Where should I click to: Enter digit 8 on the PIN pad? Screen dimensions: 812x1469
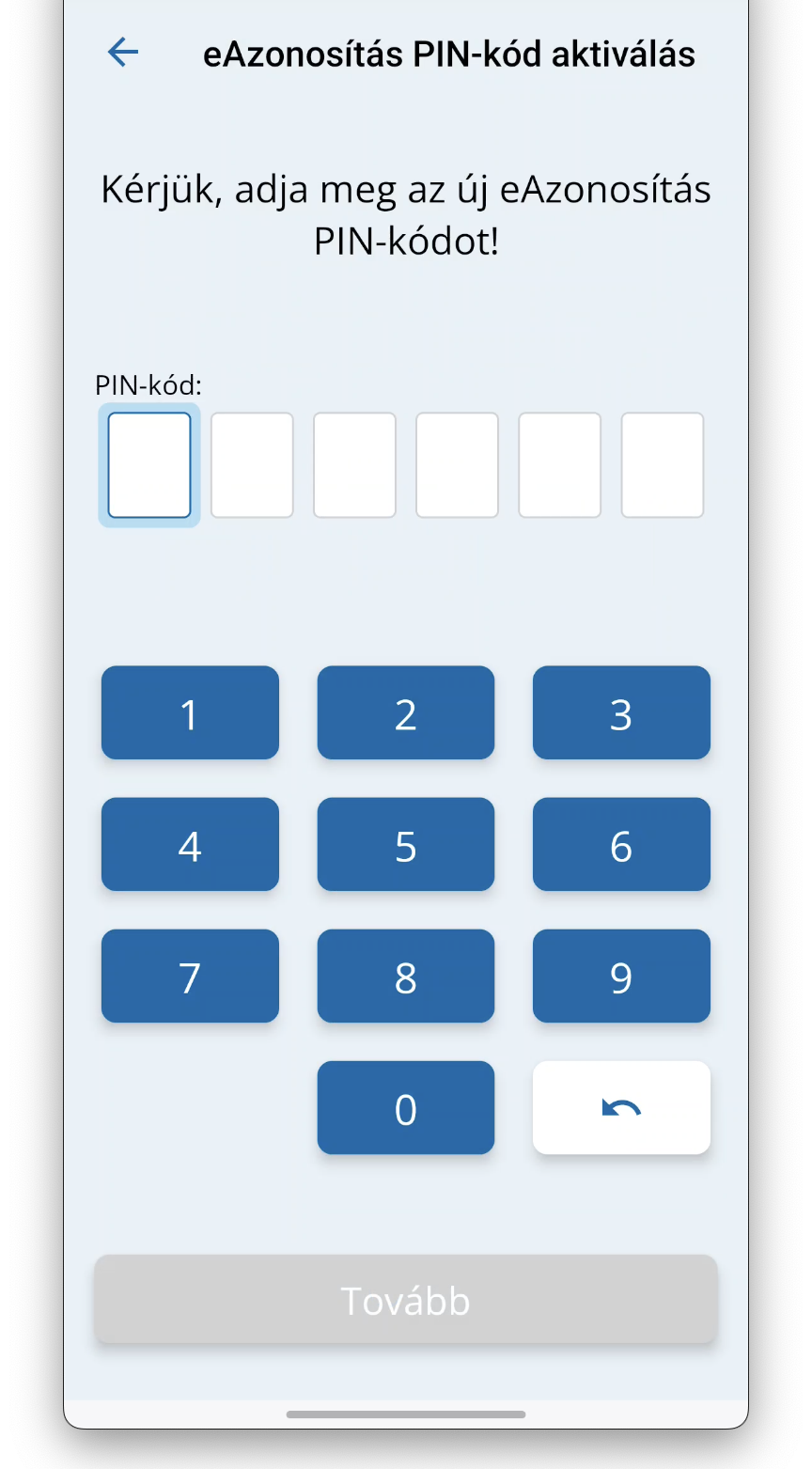click(x=406, y=976)
